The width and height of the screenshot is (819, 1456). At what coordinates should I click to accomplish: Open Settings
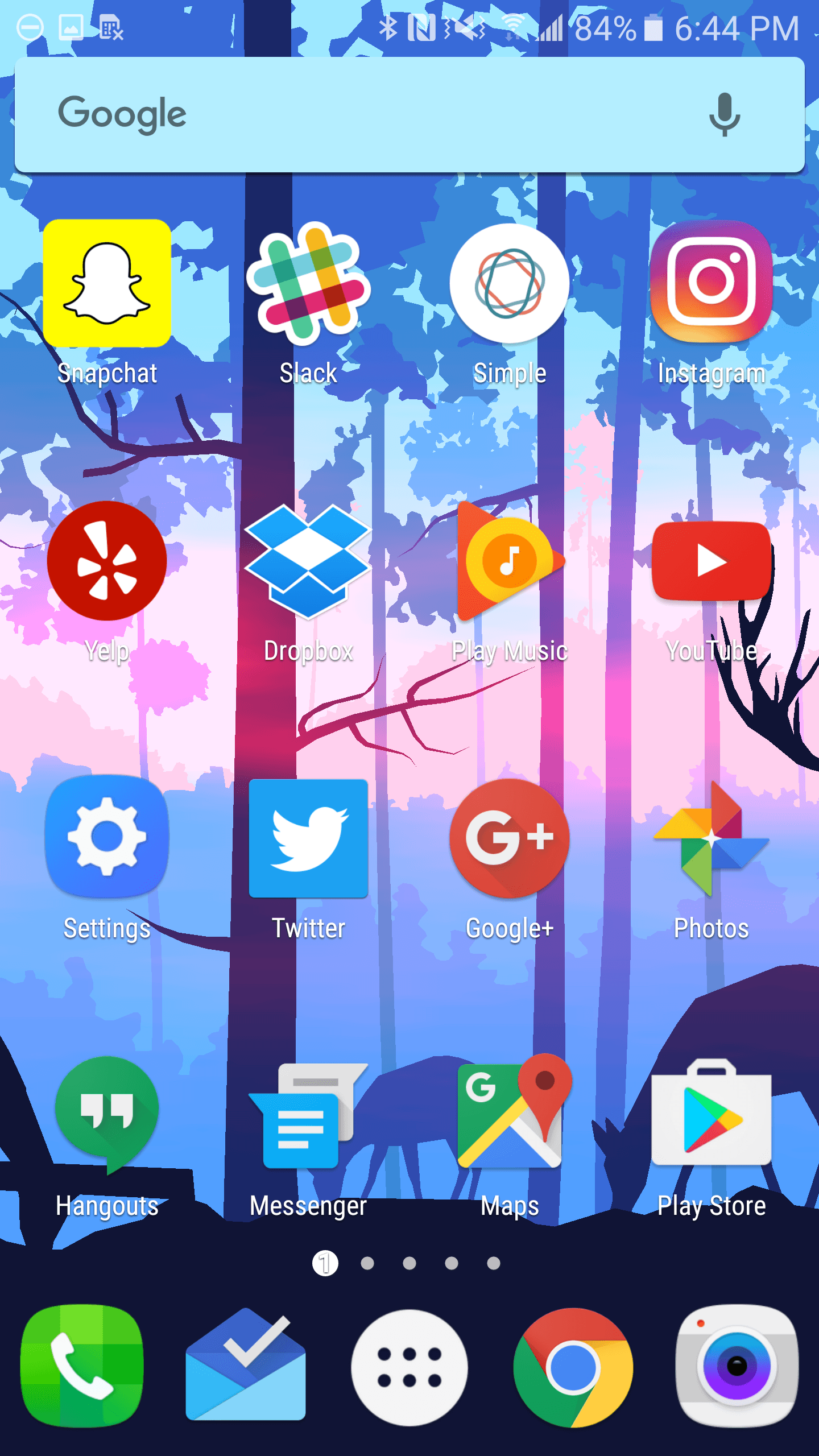point(107,837)
